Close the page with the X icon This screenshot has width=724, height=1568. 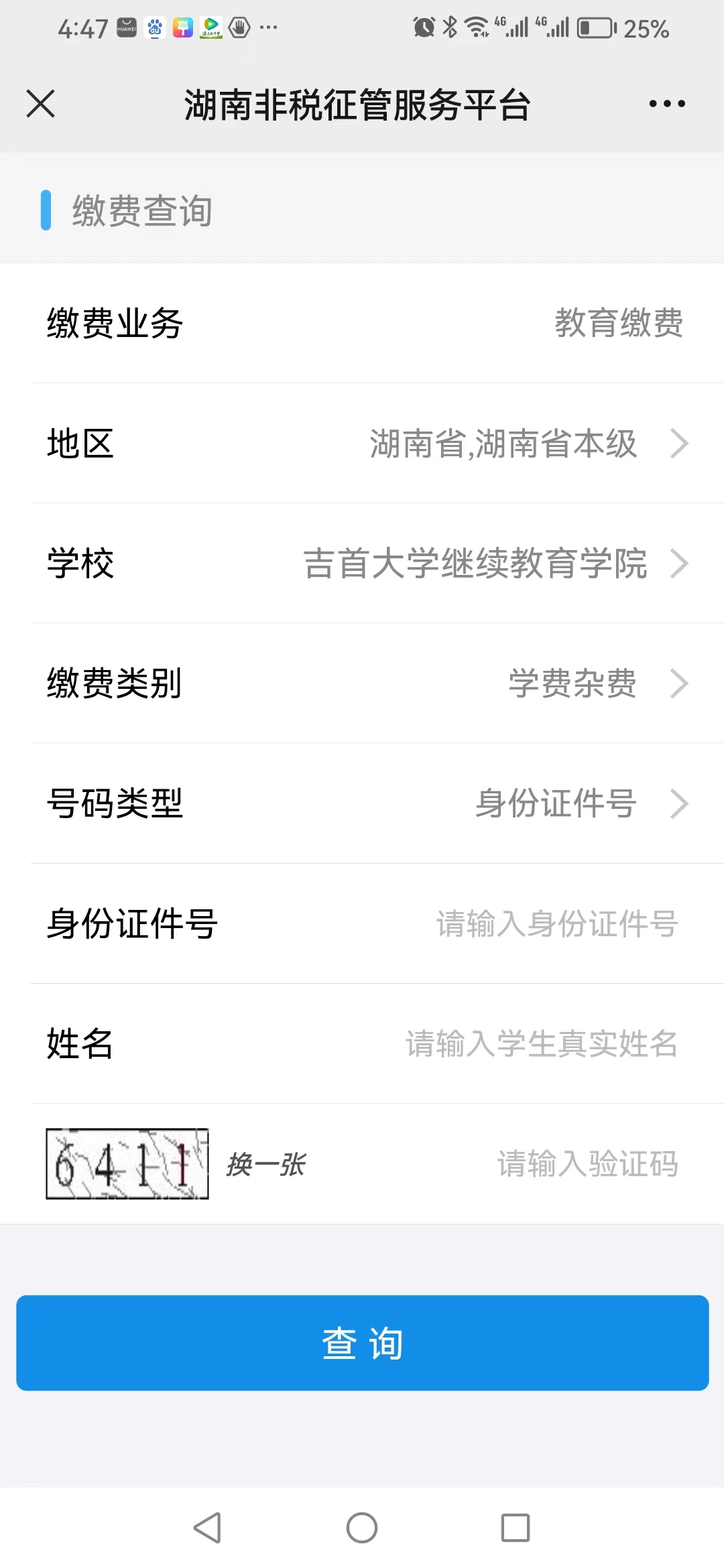[x=40, y=104]
